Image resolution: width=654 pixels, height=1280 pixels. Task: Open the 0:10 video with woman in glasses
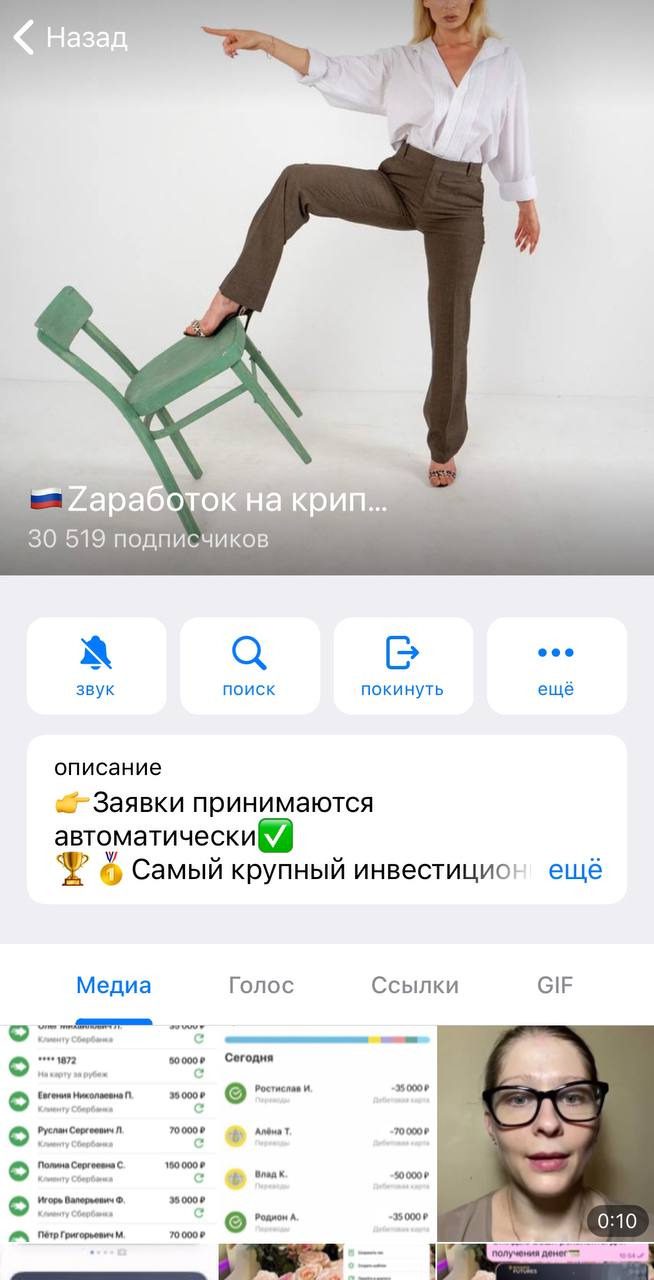pos(545,1132)
